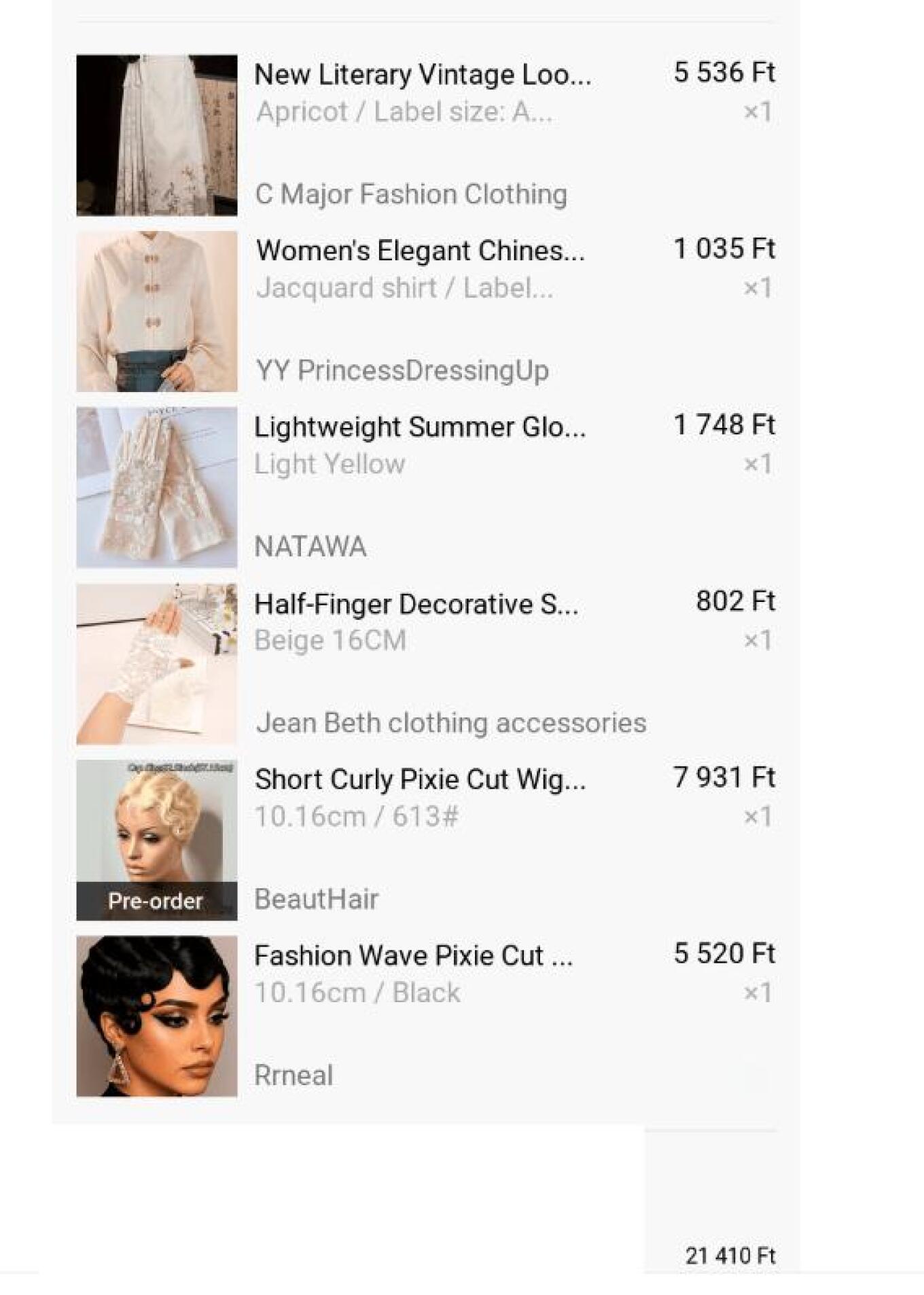Screen dimensions: 924x1295
Task: View the Fashion Wave Pixie Cut wig item
Action: [x=413, y=956]
